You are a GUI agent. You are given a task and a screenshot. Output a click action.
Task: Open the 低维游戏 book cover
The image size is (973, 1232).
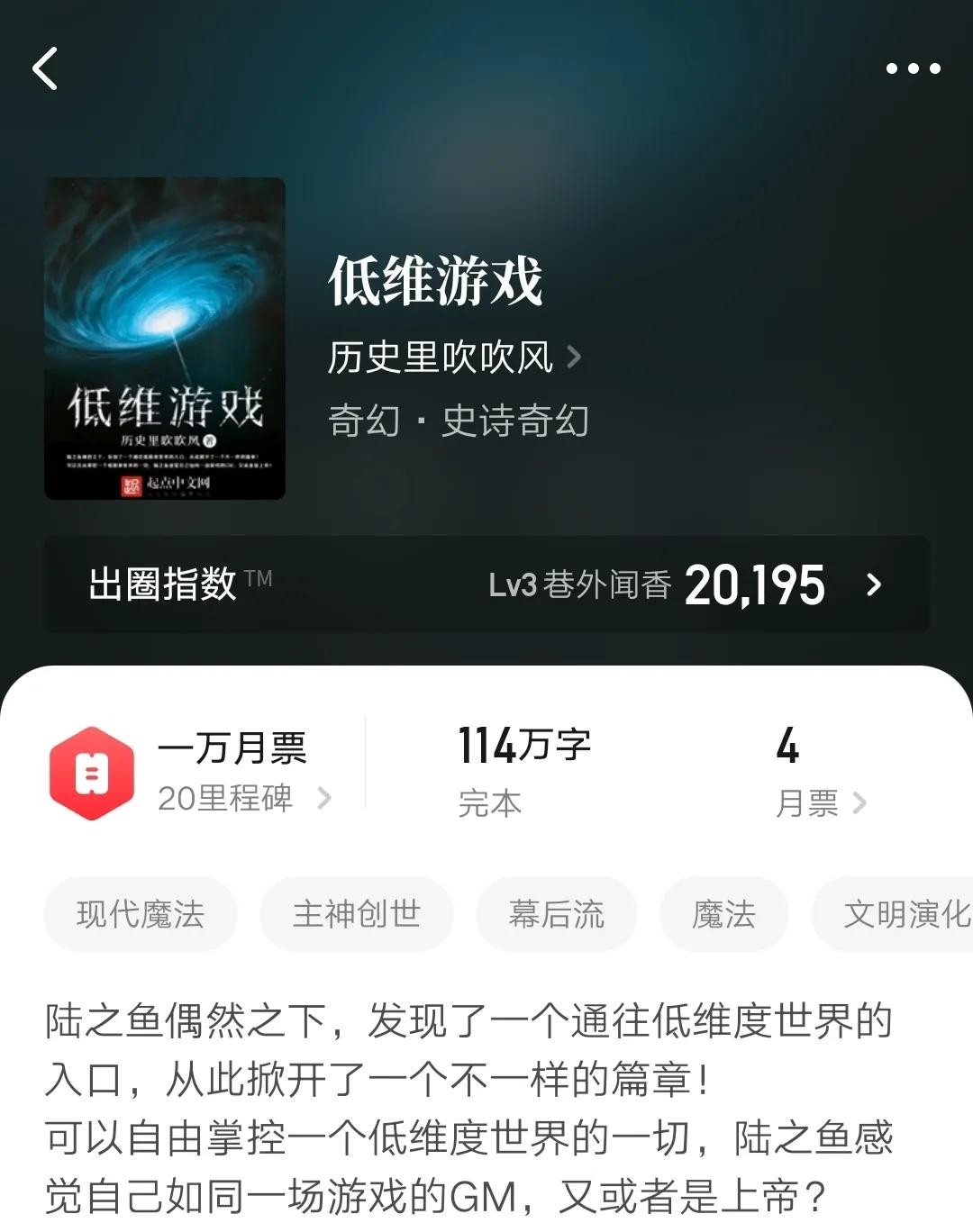[x=165, y=339]
